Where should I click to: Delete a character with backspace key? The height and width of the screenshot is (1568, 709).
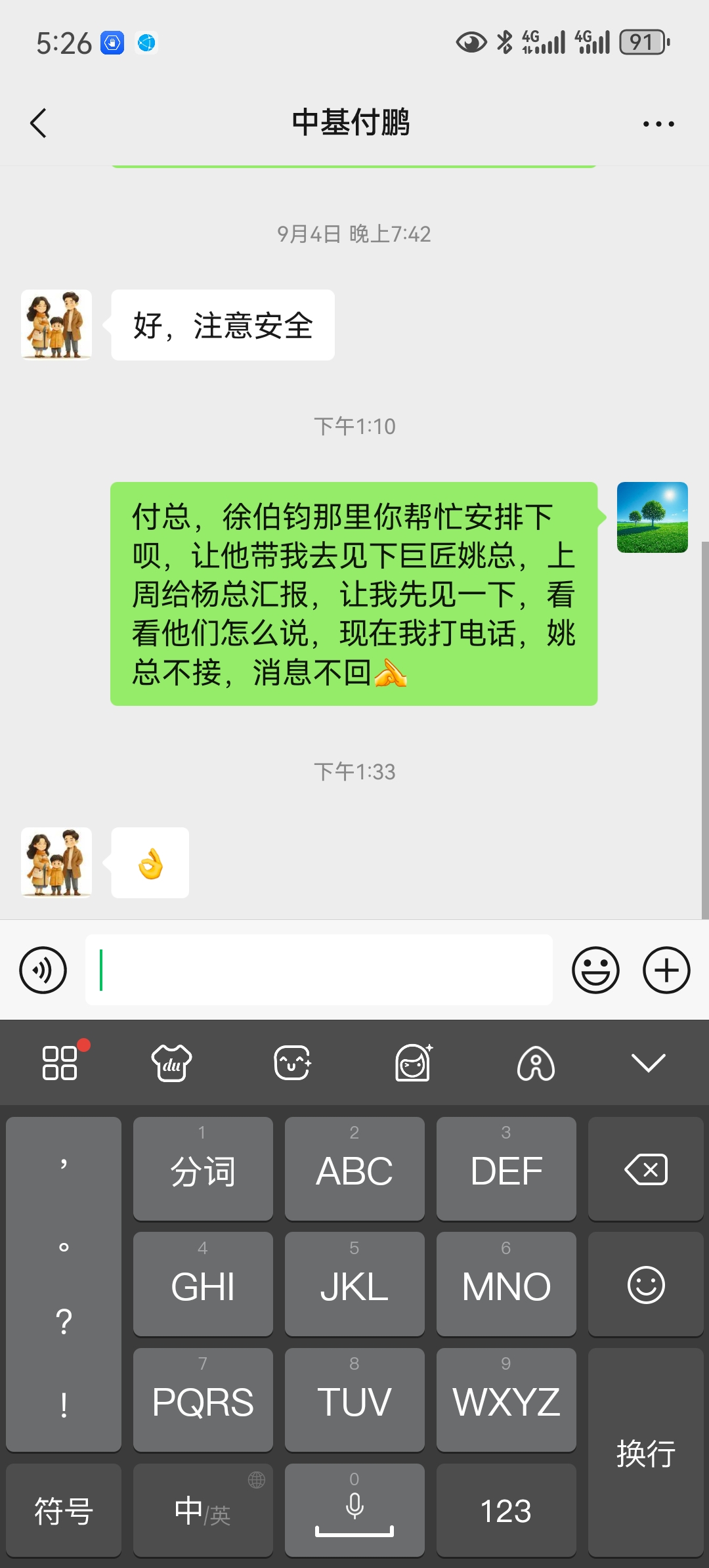(646, 1169)
